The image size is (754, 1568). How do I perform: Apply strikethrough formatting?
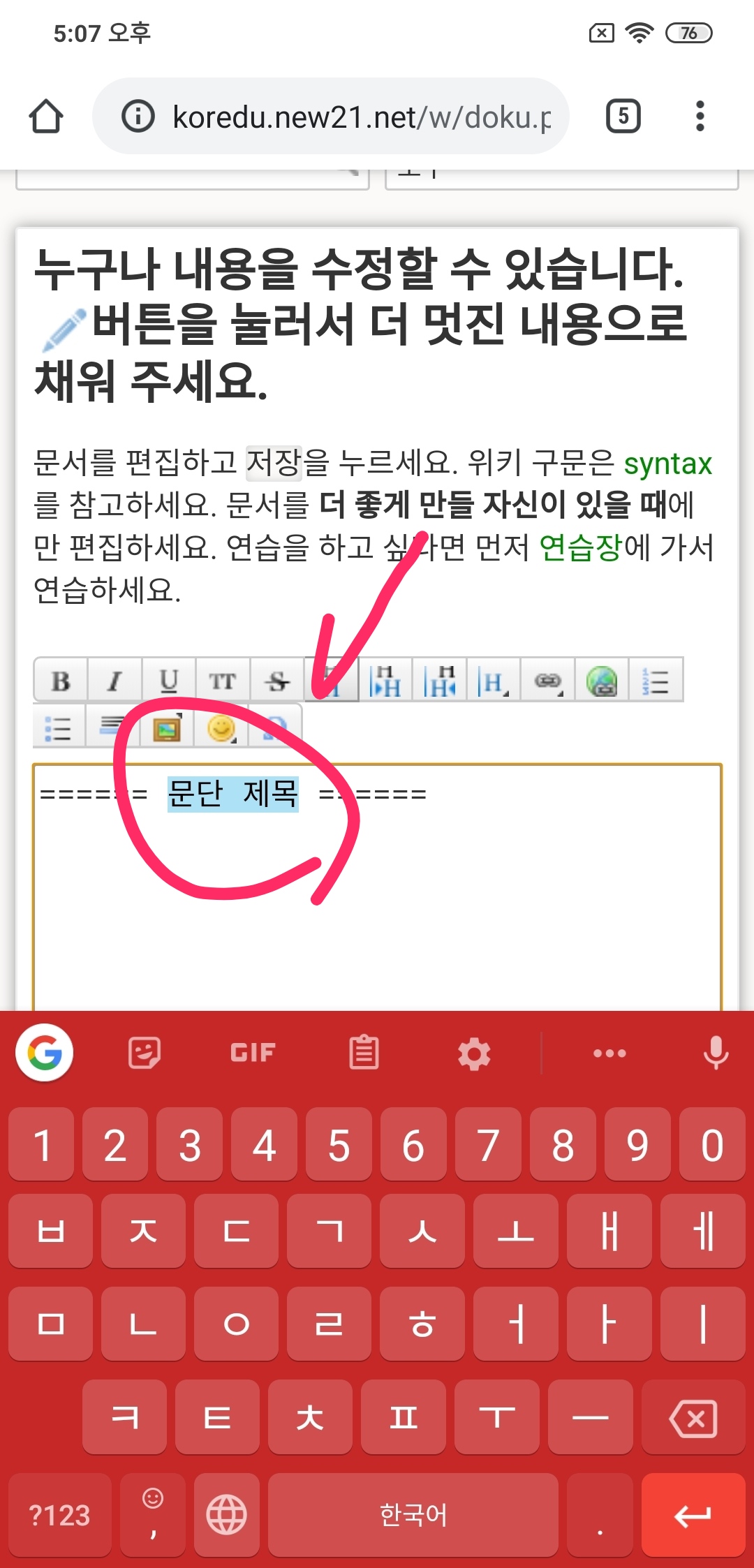pyautogui.click(x=277, y=680)
